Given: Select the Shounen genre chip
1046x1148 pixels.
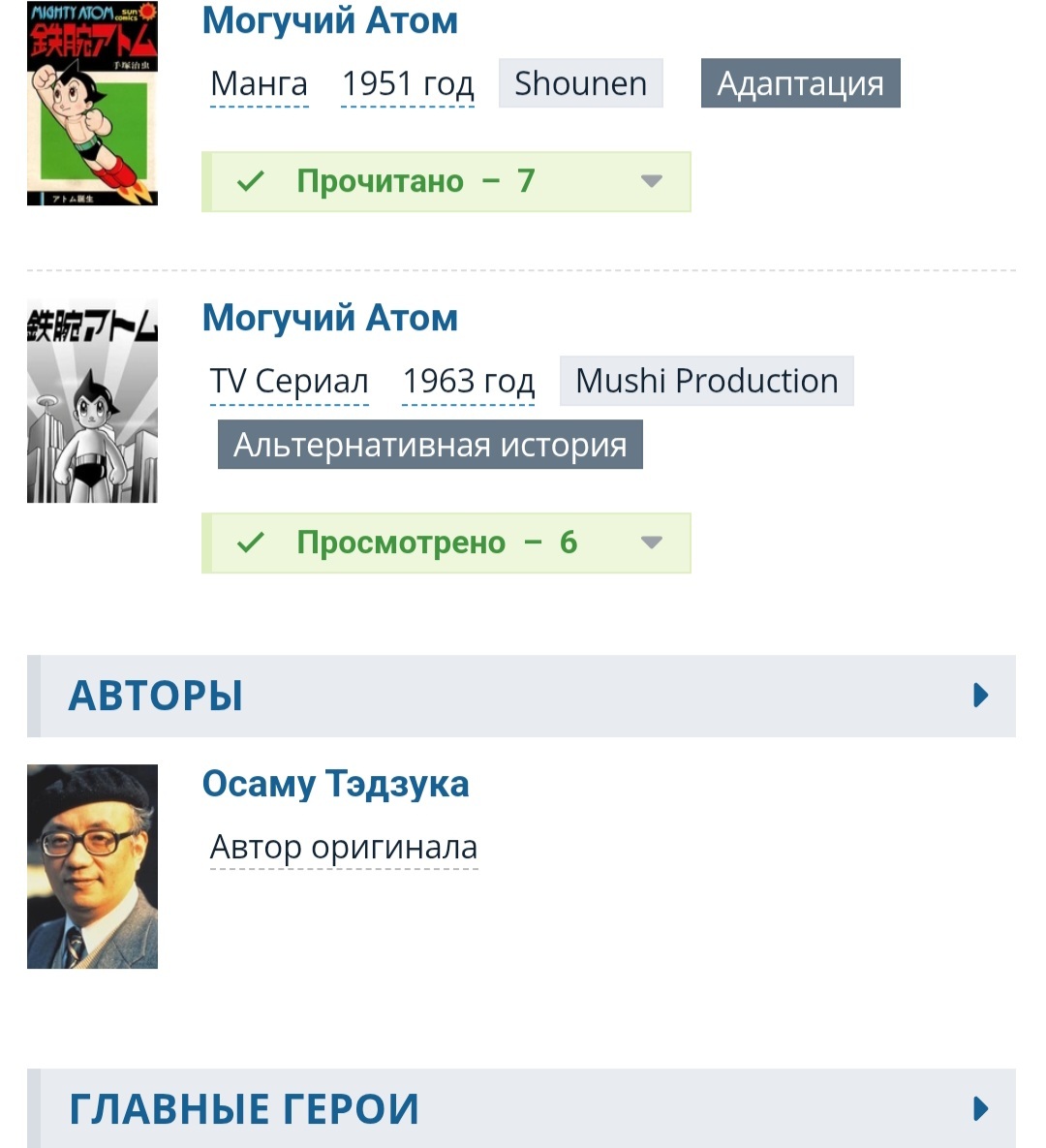Looking at the screenshot, I should (580, 84).
